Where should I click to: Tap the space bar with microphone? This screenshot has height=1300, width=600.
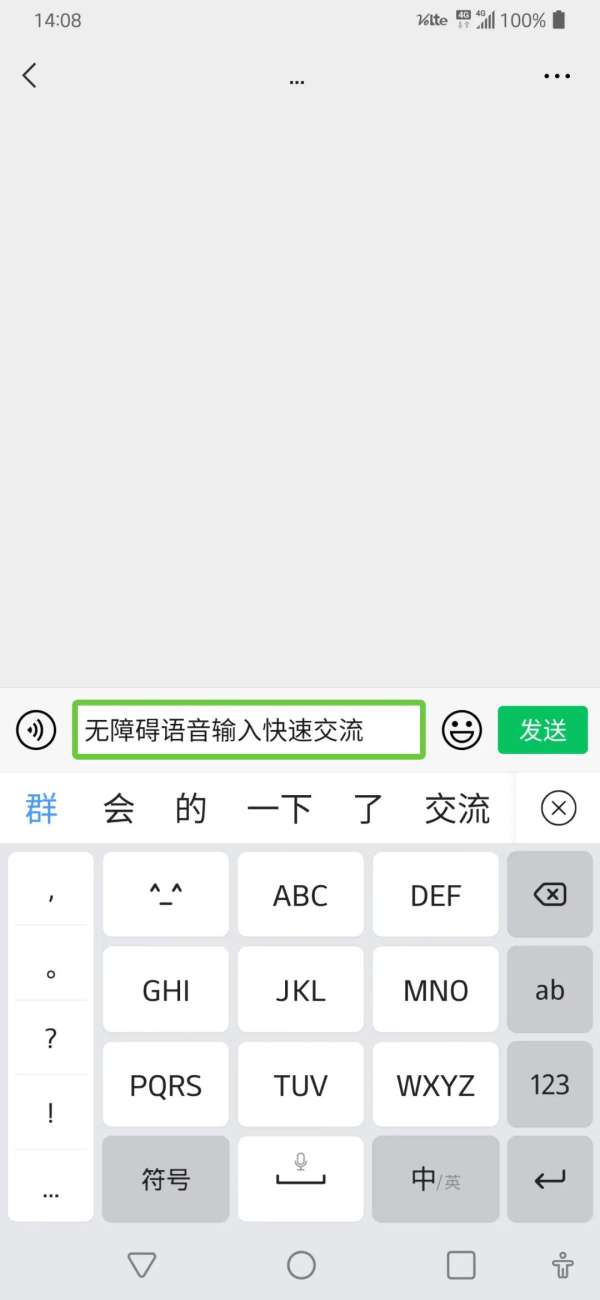pos(300,1178)
